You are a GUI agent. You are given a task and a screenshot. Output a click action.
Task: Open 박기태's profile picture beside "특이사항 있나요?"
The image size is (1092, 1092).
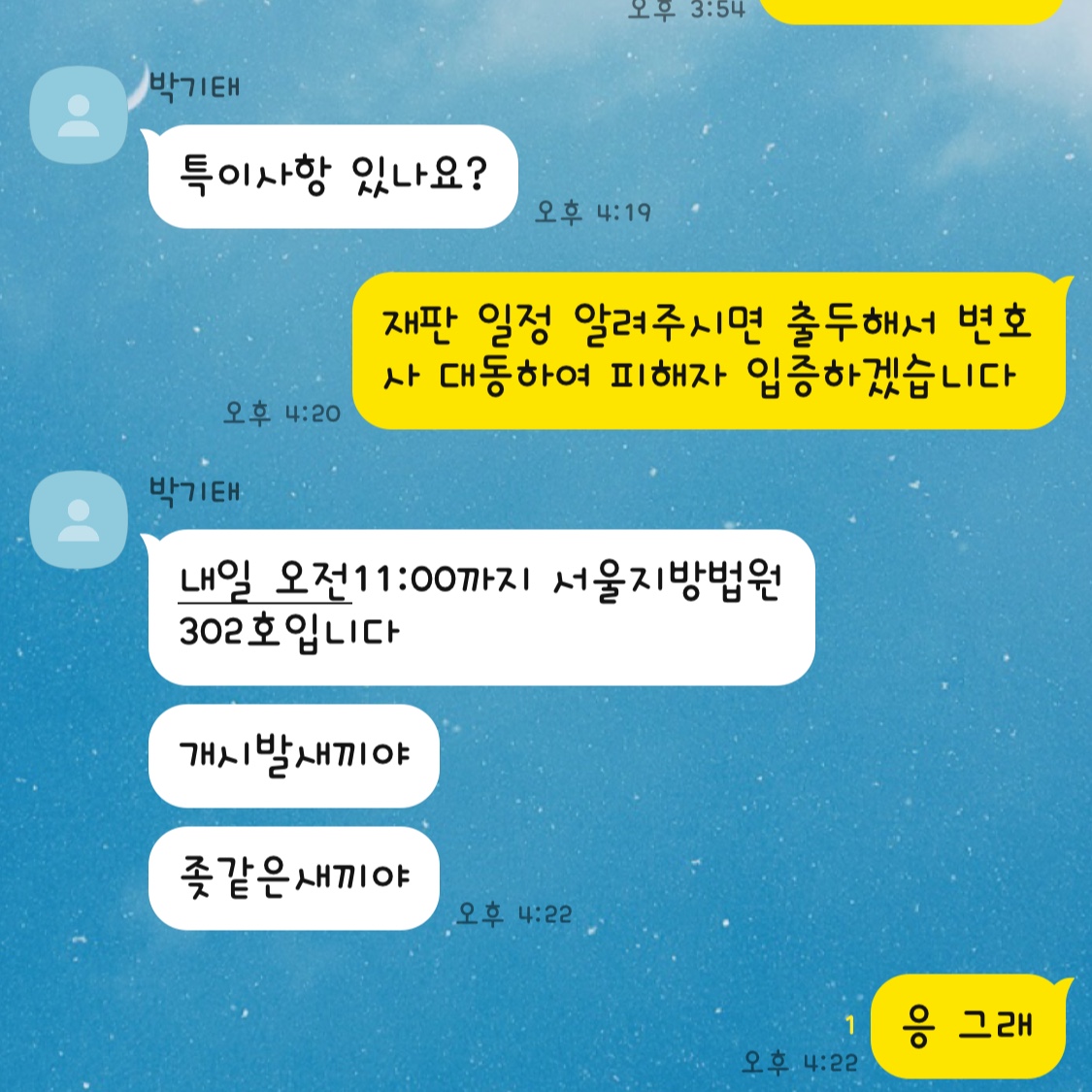click(79, 115)
